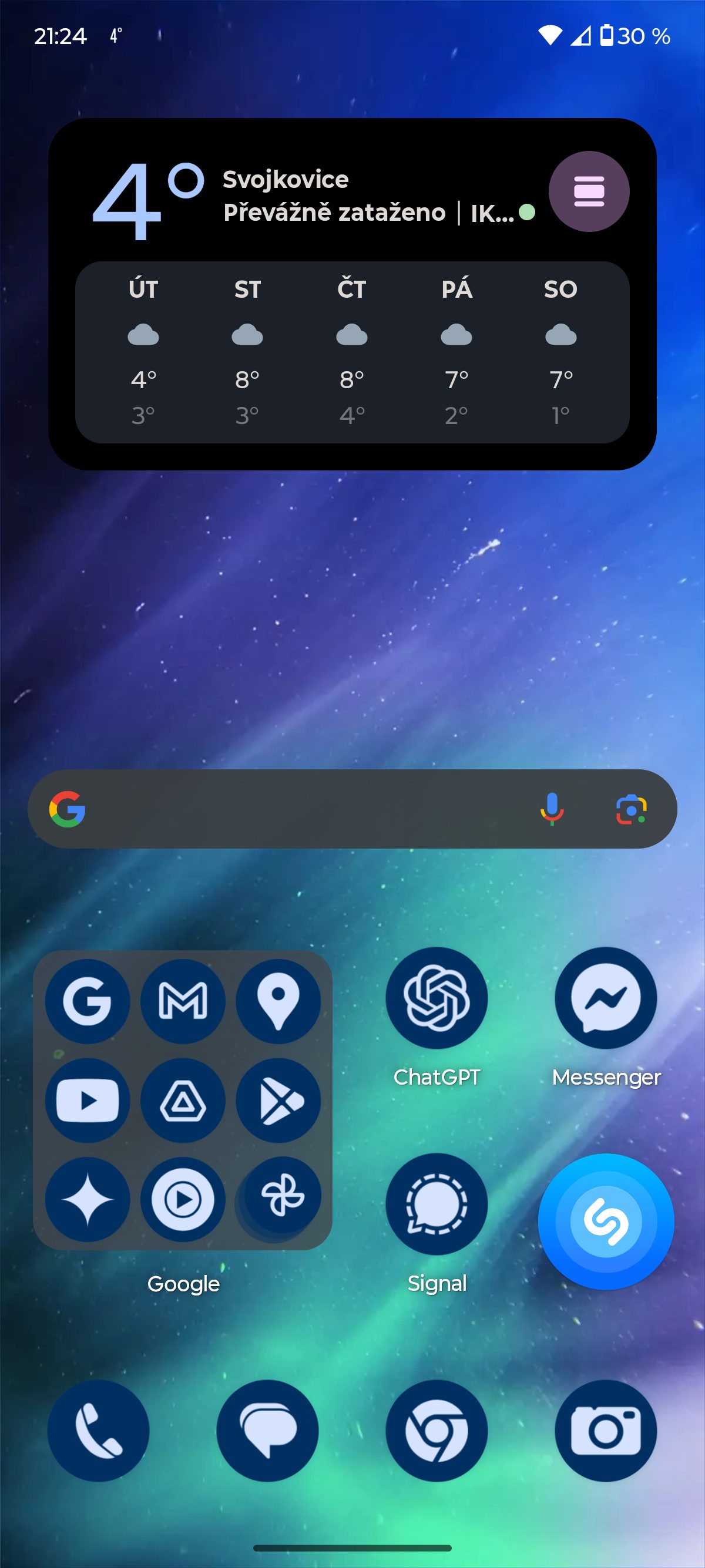Launch YouTube from the Google folder
The height and width of the screenshot is (1568, 705).
88,1101
